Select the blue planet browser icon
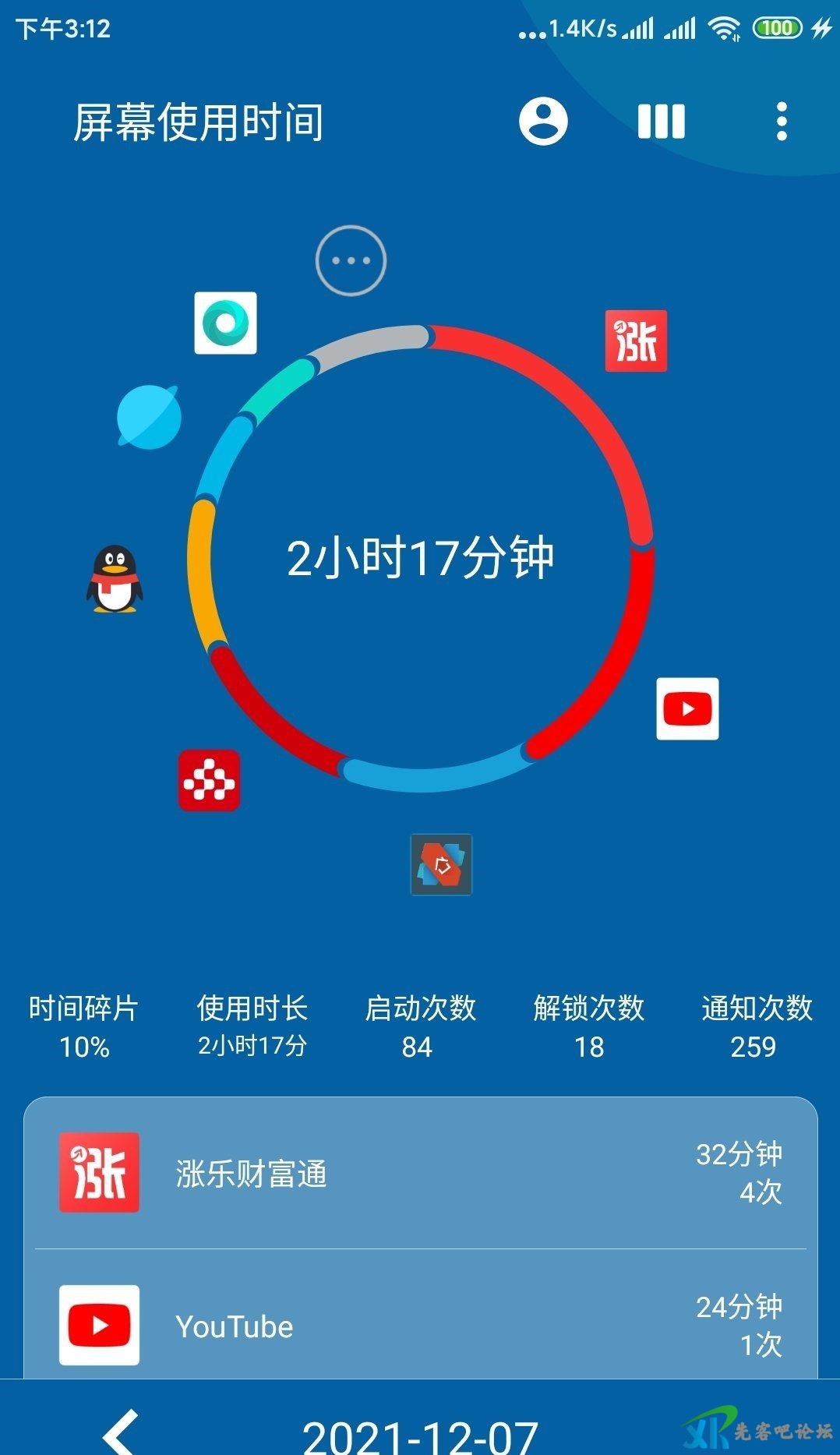Image resolution: width=840 pixels, height=1455 pixels. pos(149,418)
